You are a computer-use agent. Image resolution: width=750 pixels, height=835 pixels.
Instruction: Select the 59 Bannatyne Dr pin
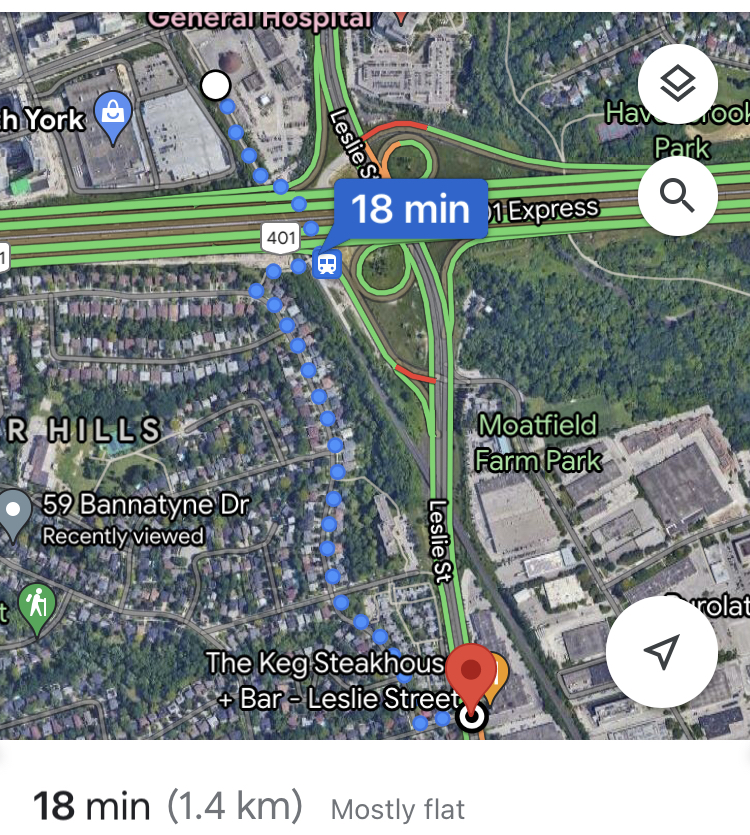(14, 512)
